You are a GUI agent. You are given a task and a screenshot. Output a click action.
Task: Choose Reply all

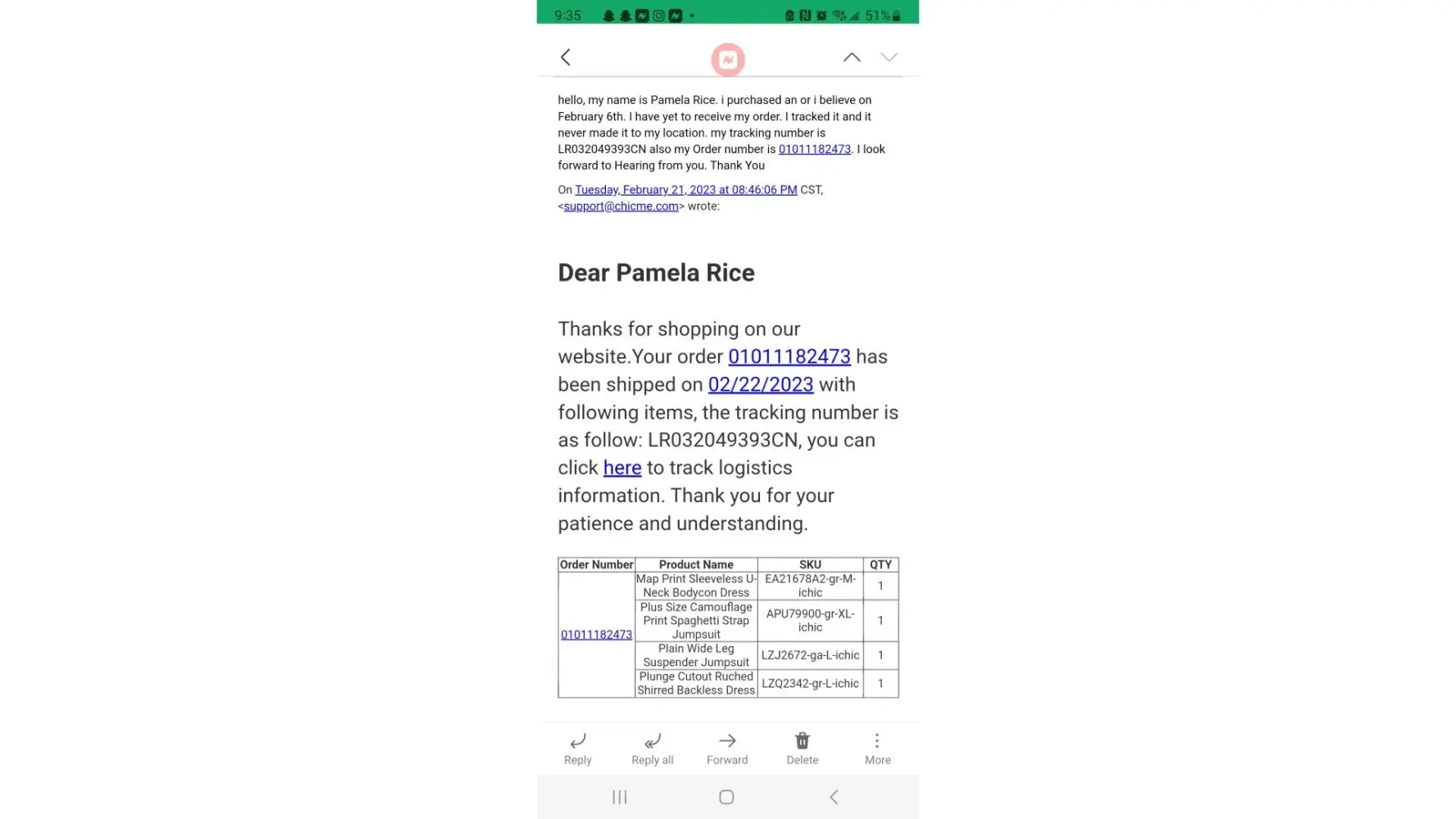[x=652, y=749]
